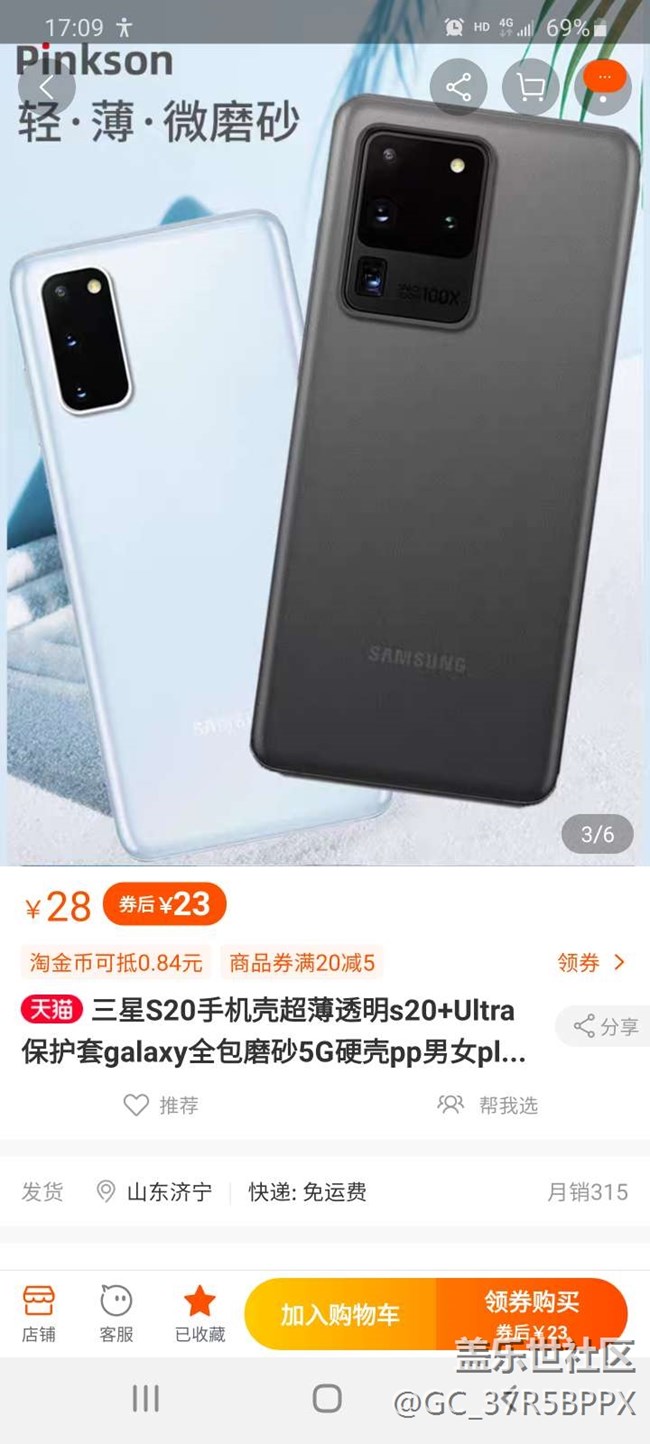650x1444 pixels.
Task: Tap 帮我选 for buying advice
Action: point(489,1104)
